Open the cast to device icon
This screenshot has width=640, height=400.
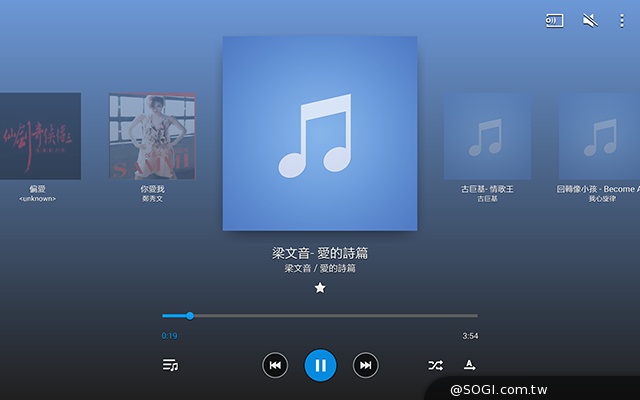(x=554, y=20)
